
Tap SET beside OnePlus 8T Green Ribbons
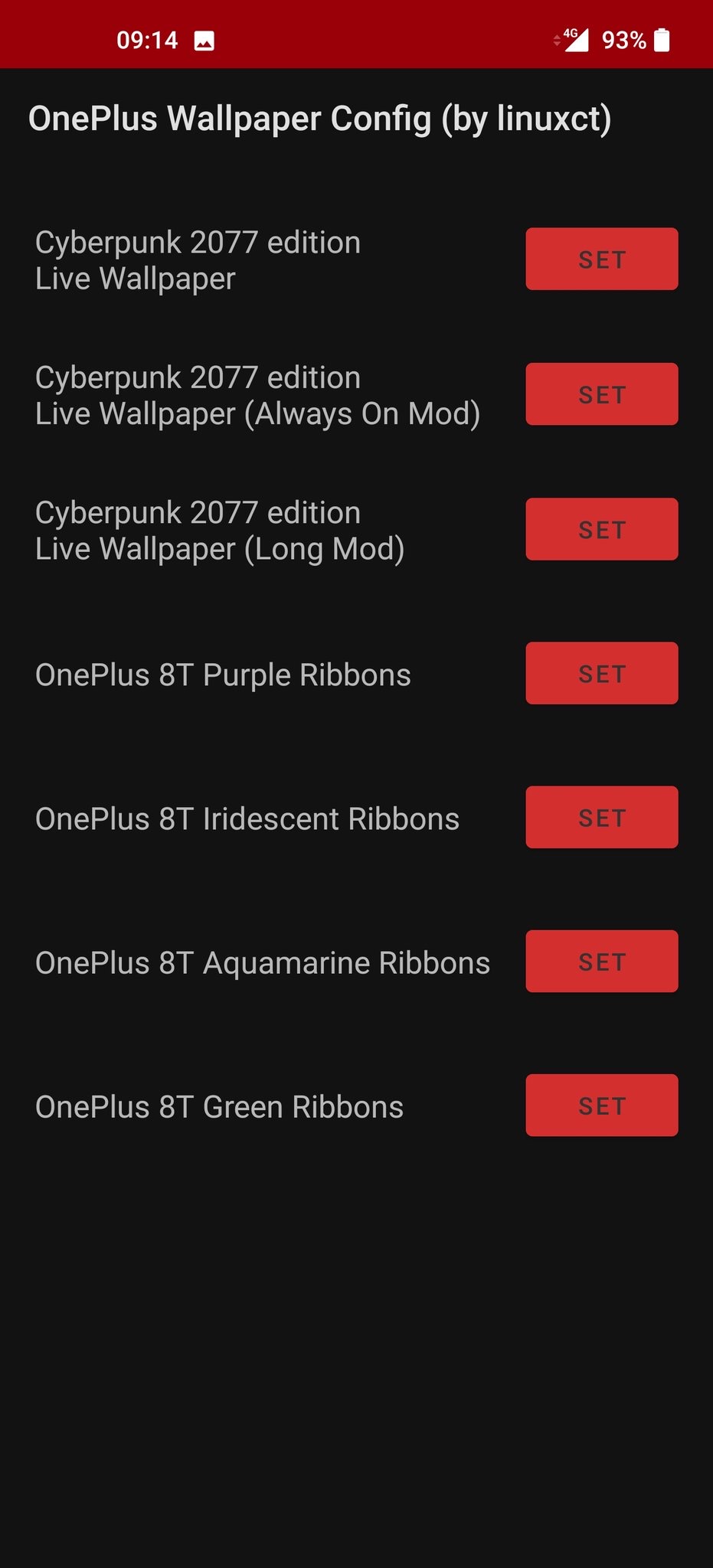(601, 1105)
